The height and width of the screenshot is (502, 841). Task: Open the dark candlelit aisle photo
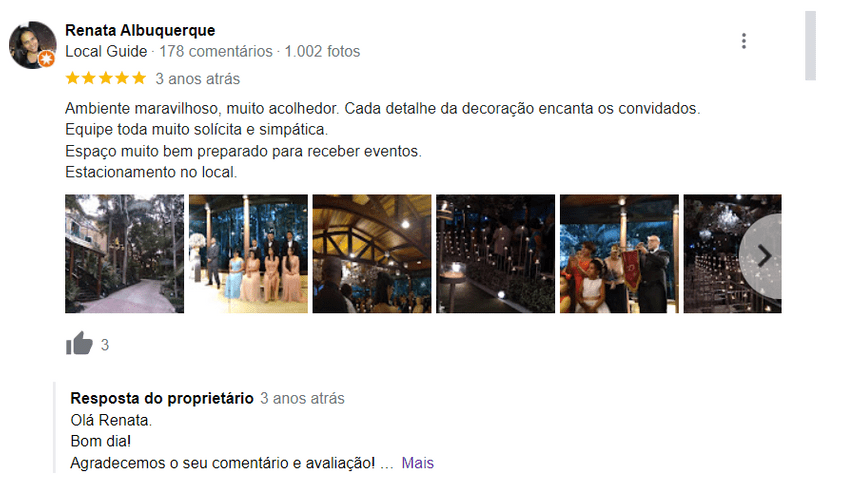click(x=495, y=254)
